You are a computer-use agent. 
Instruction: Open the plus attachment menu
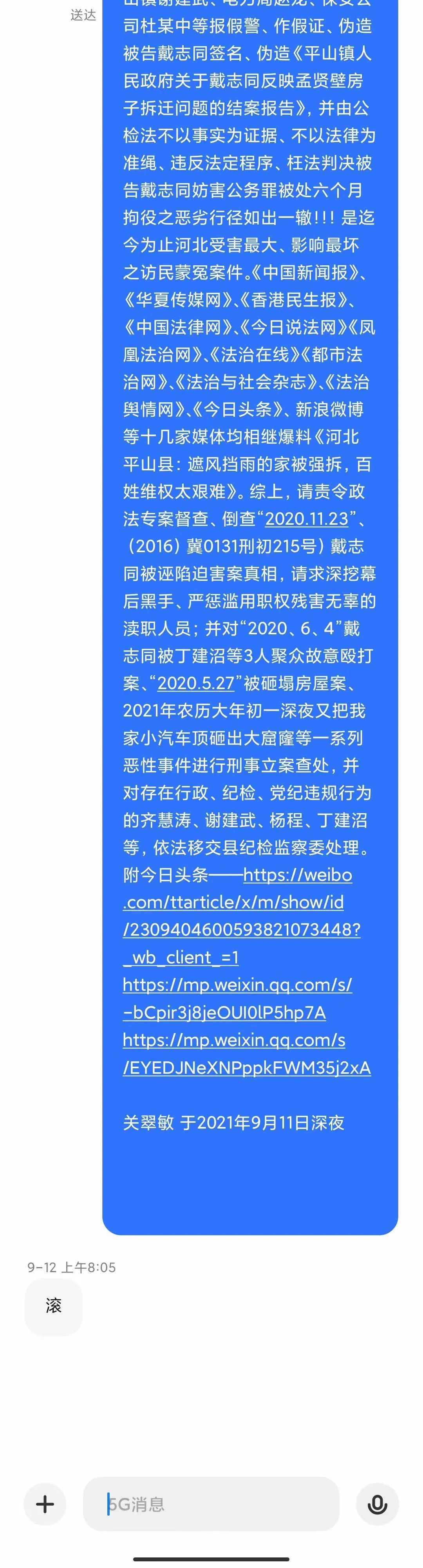(x=45, y=1504)
